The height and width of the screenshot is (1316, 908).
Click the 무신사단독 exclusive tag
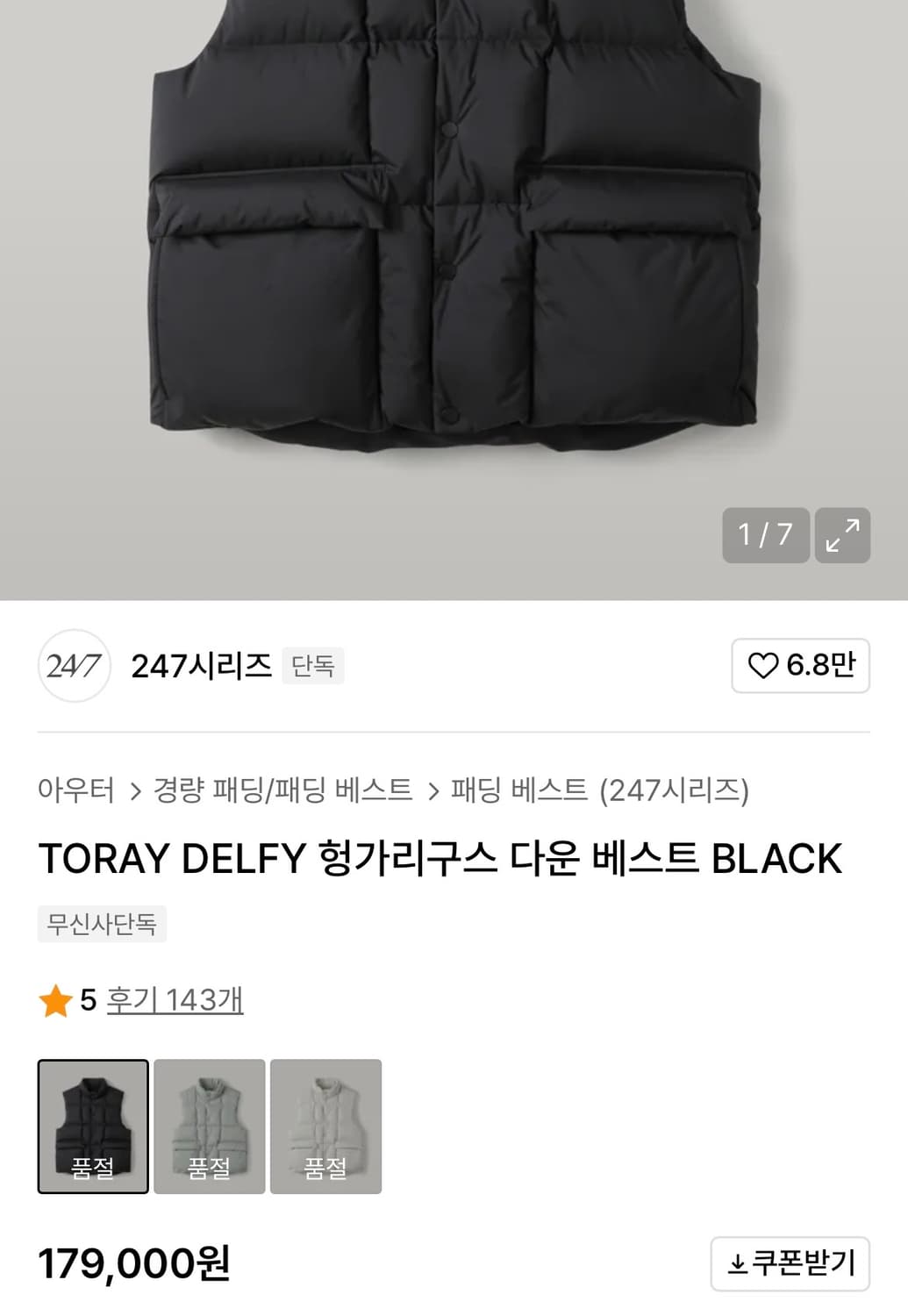[x=100, y=925]
